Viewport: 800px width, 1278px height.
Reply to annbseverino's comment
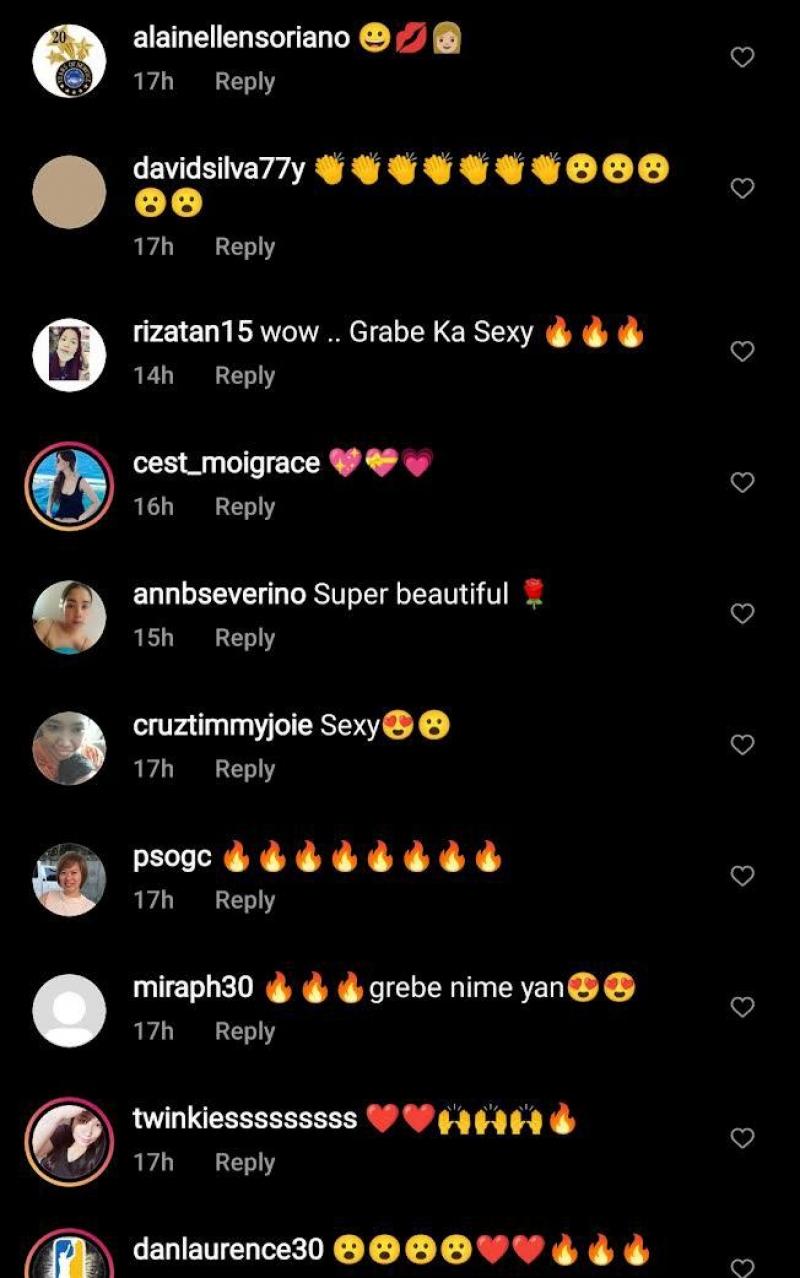(x=244, y=638)
